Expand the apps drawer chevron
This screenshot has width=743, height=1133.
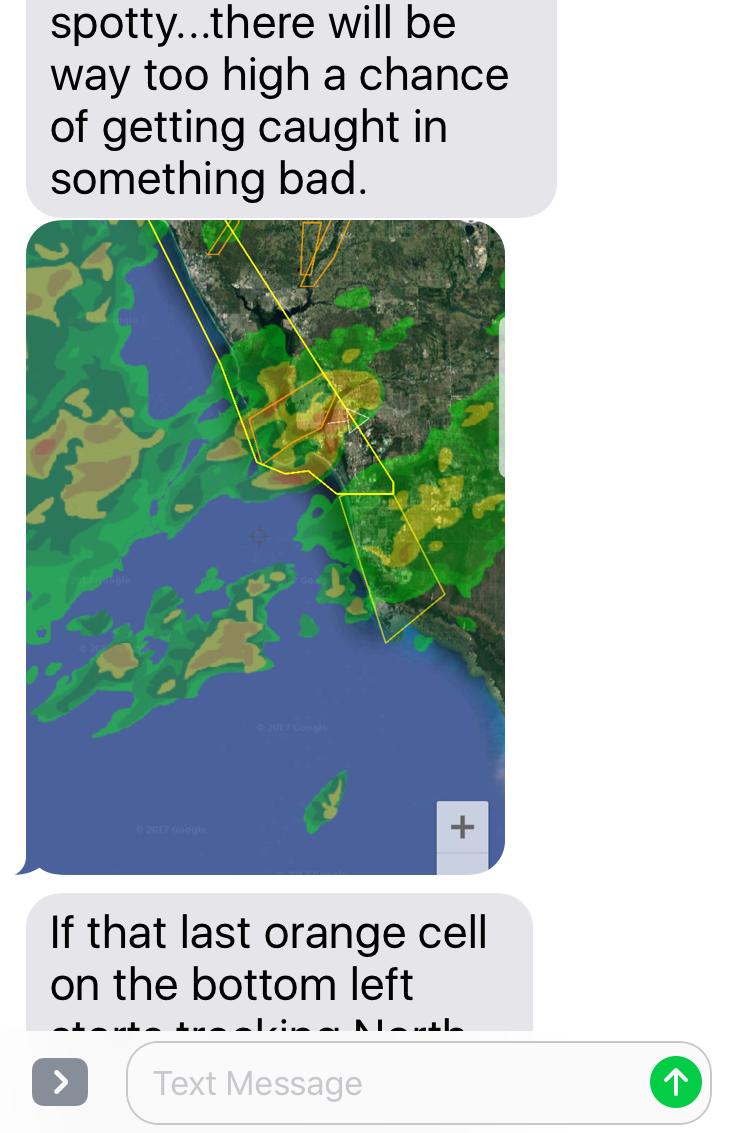point(60,1082)
